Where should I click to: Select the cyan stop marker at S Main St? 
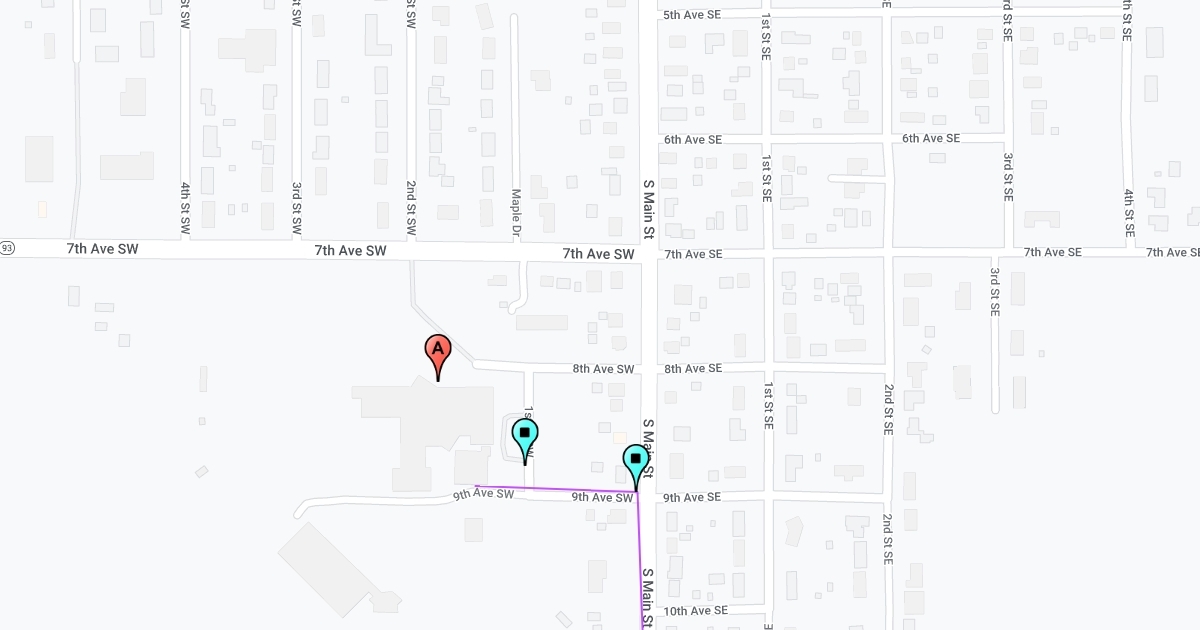pos(635,461)
